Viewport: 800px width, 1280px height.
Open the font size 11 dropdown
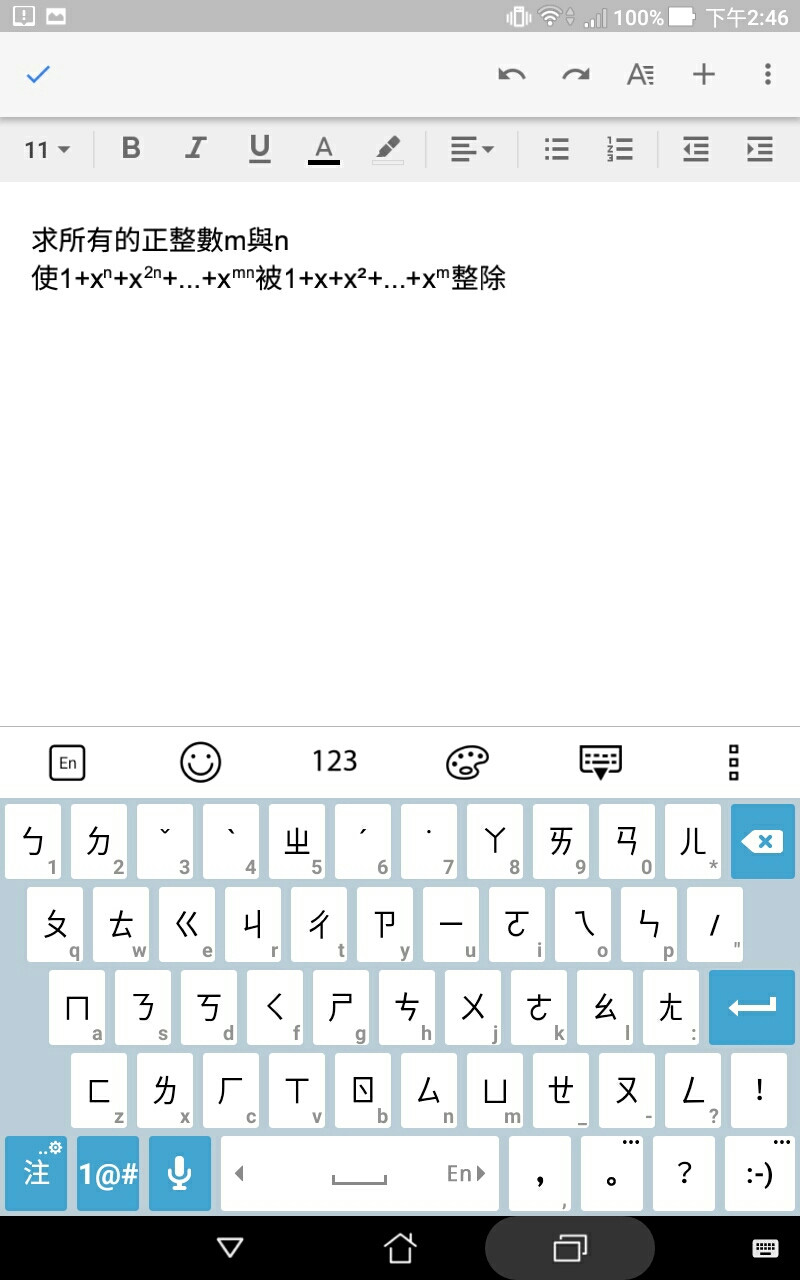pyautogui.click(x=47, y=150)
